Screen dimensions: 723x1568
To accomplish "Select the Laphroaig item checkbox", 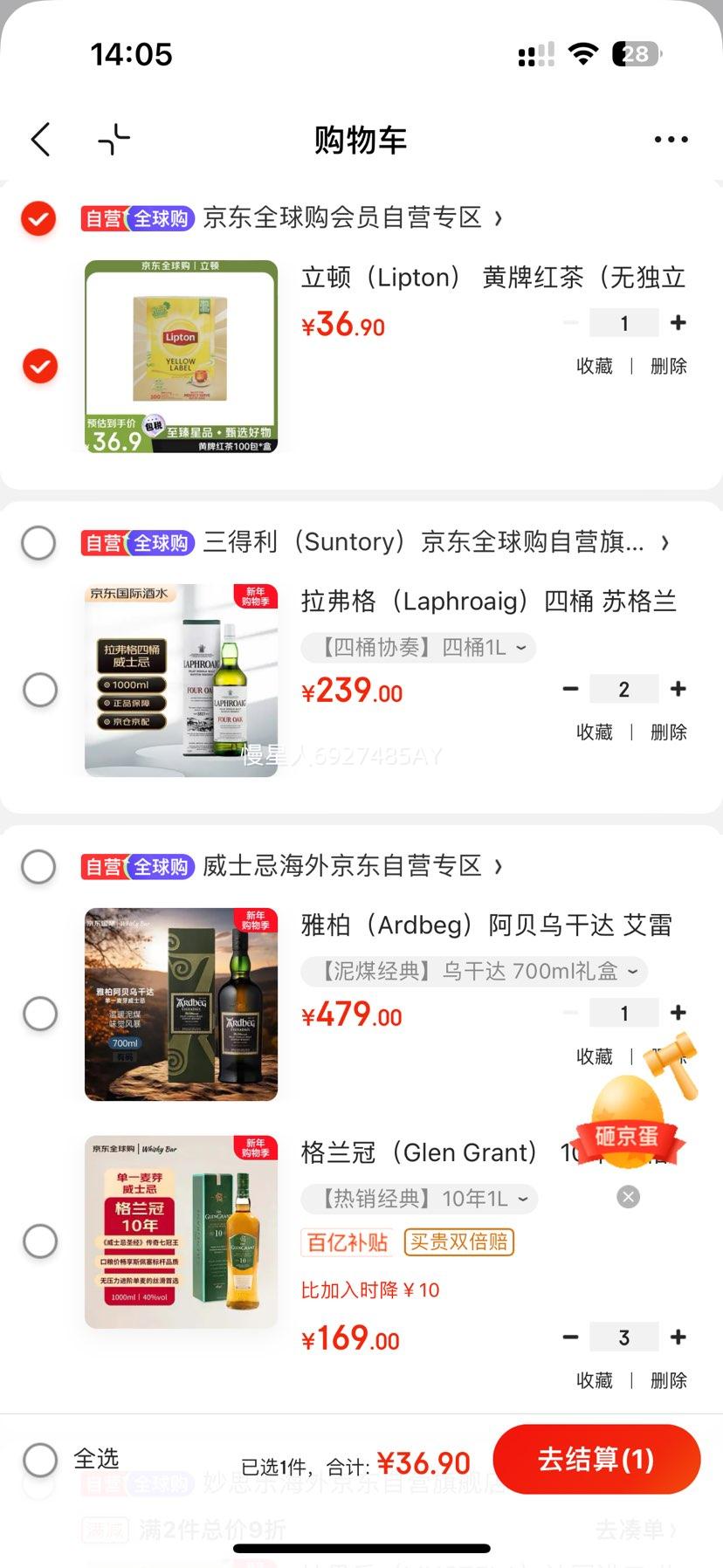I will (x=38, y=689).
